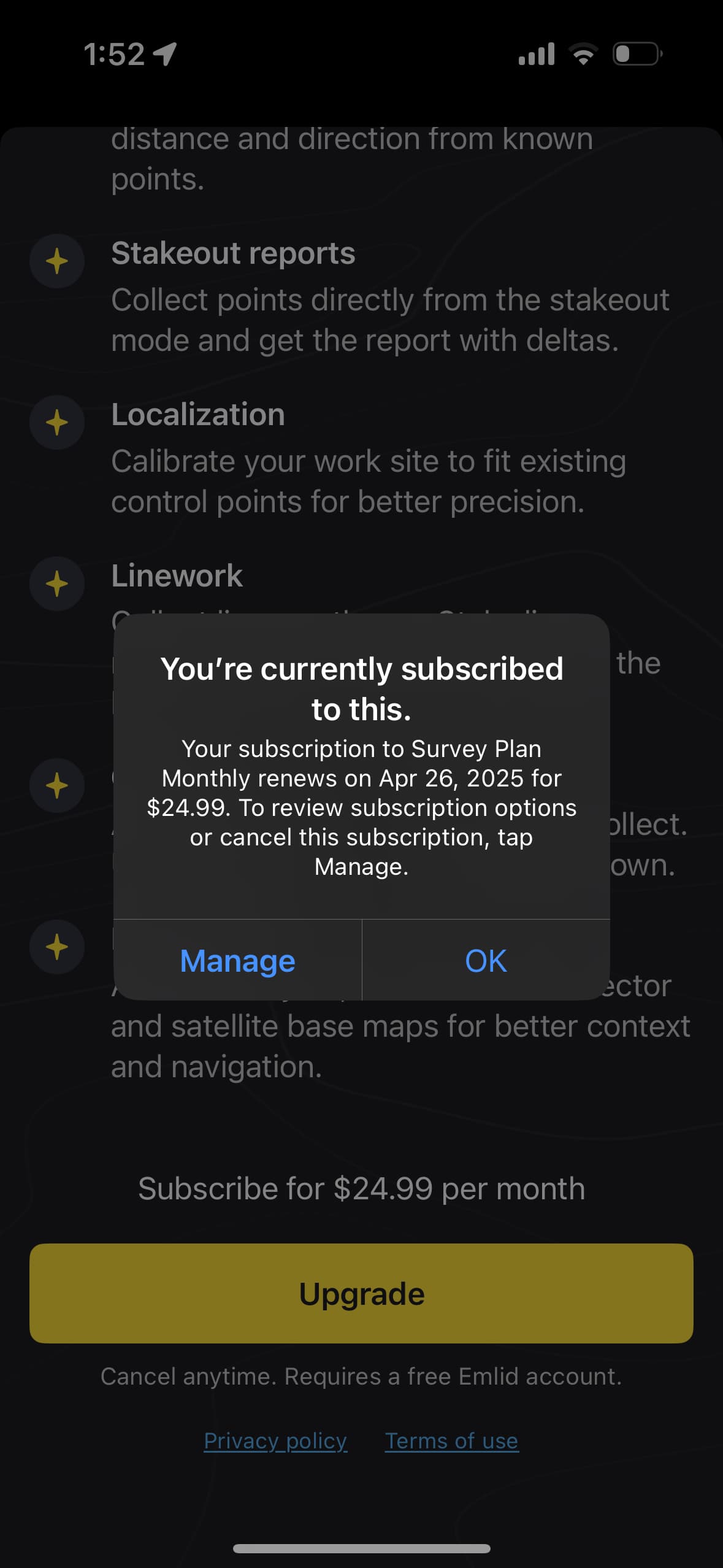This screenshot has height=1568, width=723.
Task: Open the Privacy policy link
Action: coord(275,1440)
